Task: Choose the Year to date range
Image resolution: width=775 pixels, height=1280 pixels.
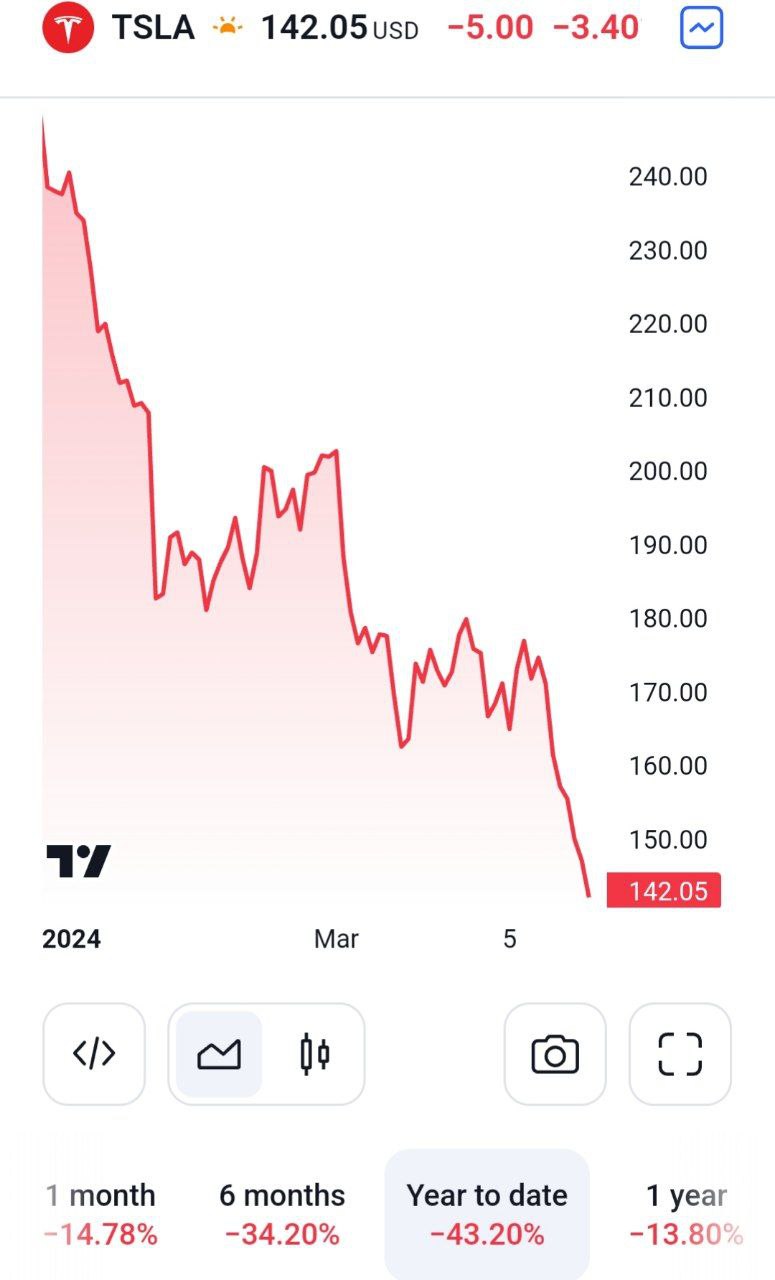Action: pos(487,1214)
